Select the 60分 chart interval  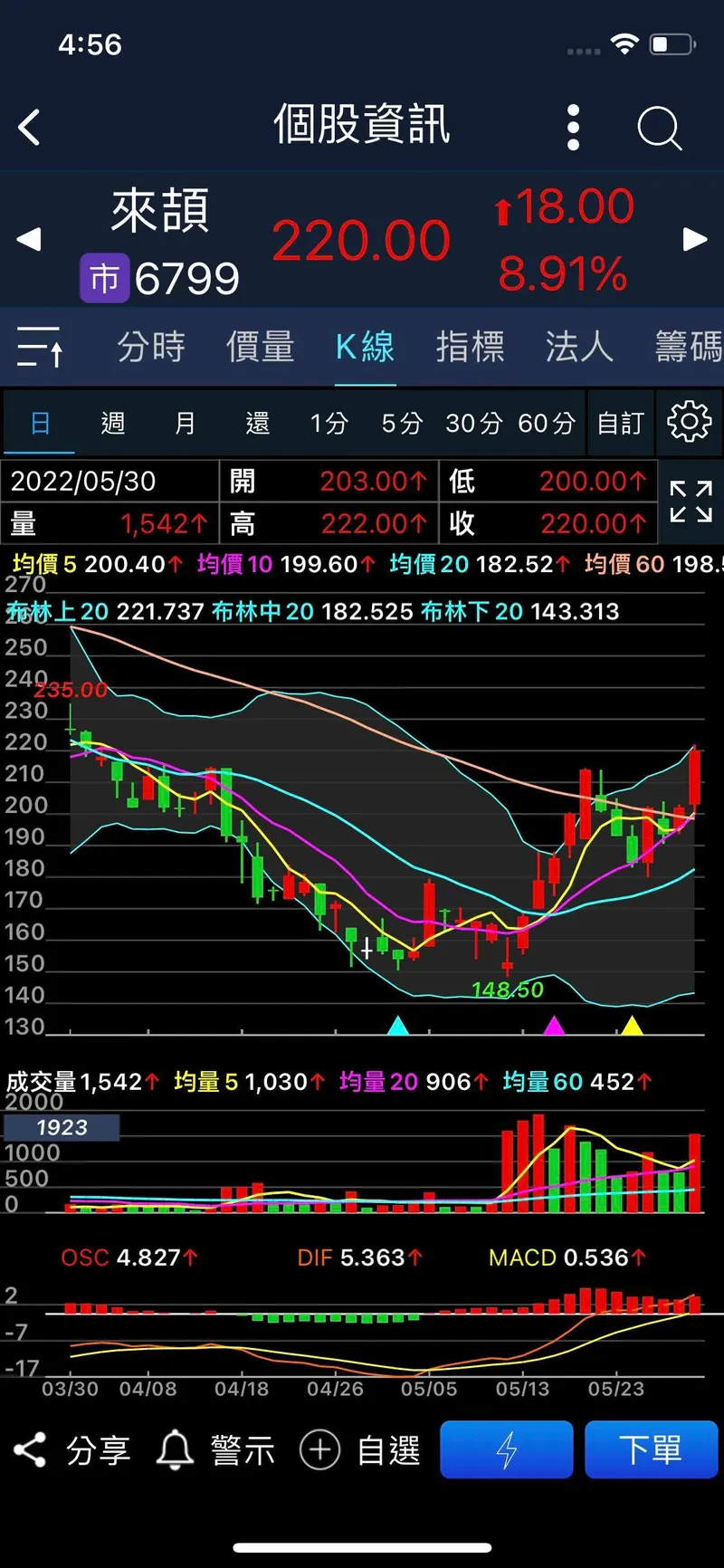point(547,423)
